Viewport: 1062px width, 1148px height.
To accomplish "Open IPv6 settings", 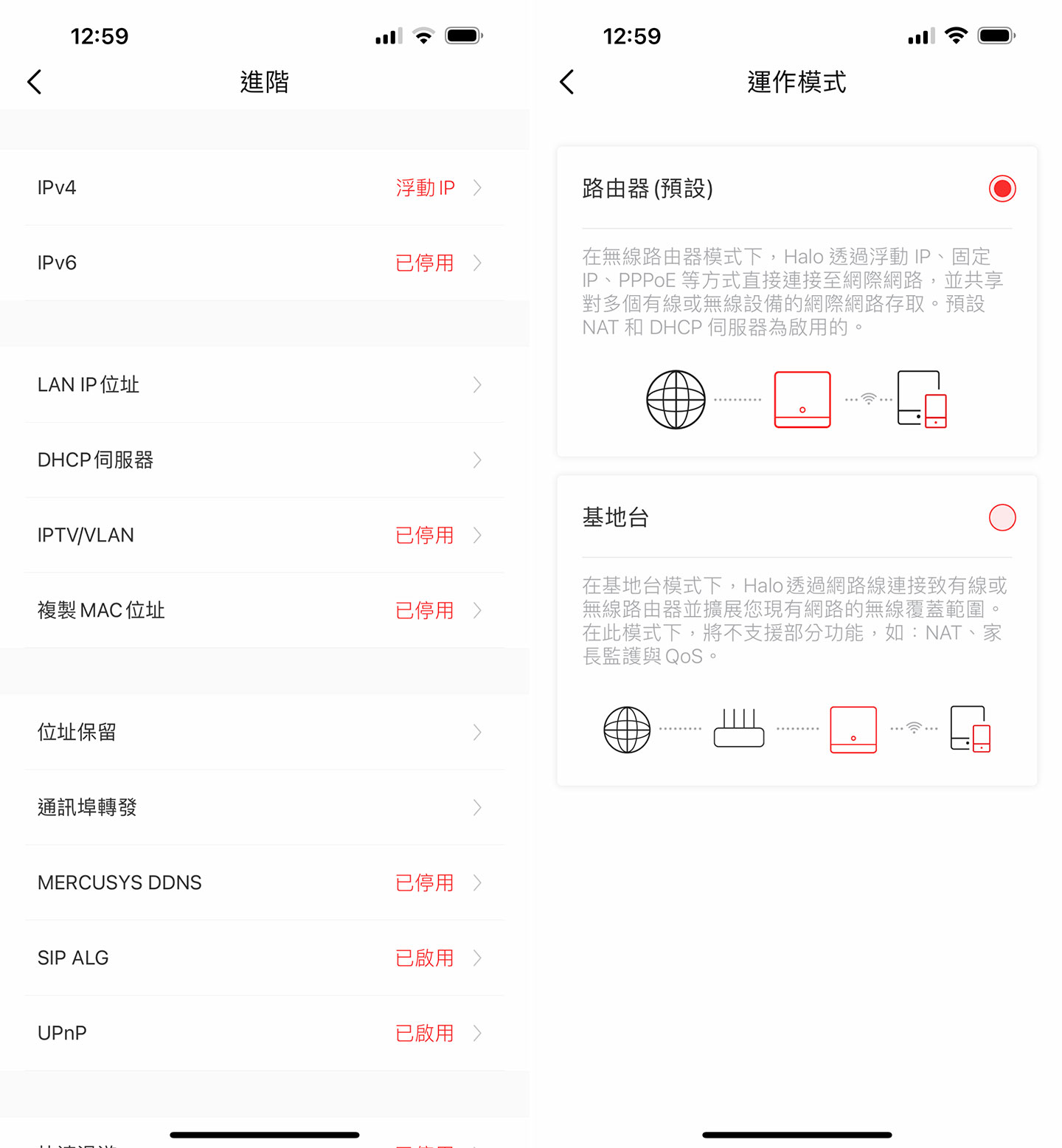I will [264, 263].
